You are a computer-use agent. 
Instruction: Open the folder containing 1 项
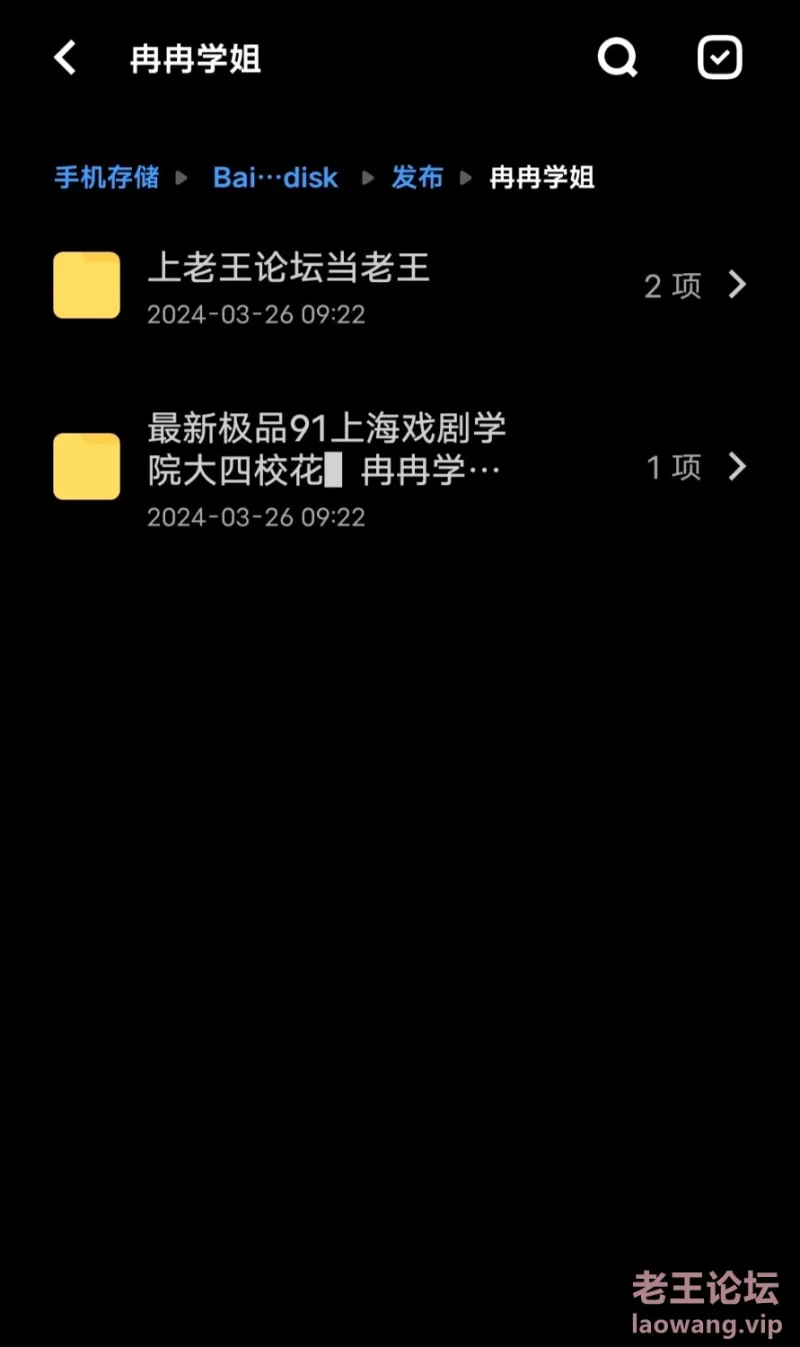[x=400, y=467]
